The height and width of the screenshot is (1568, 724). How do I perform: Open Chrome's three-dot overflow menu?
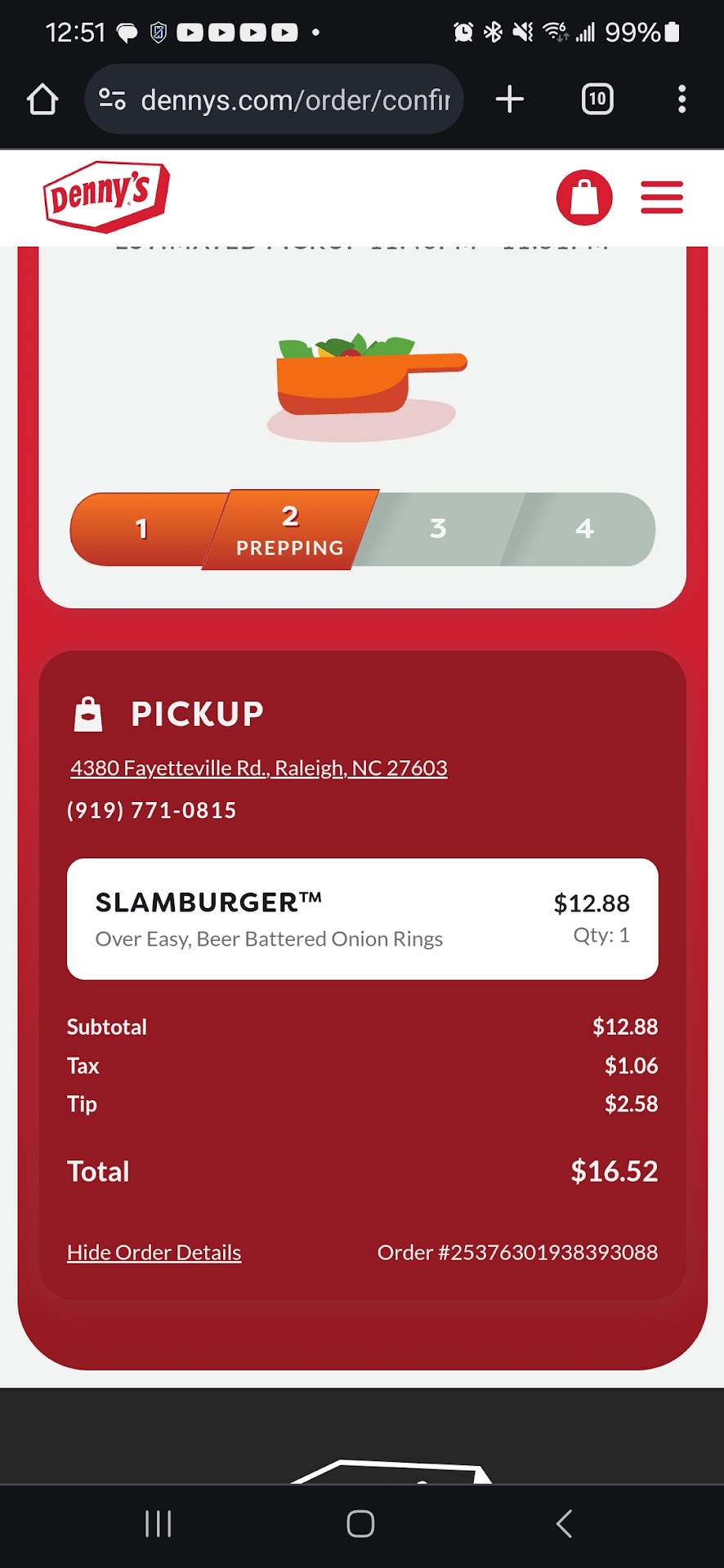pos(682,100)
